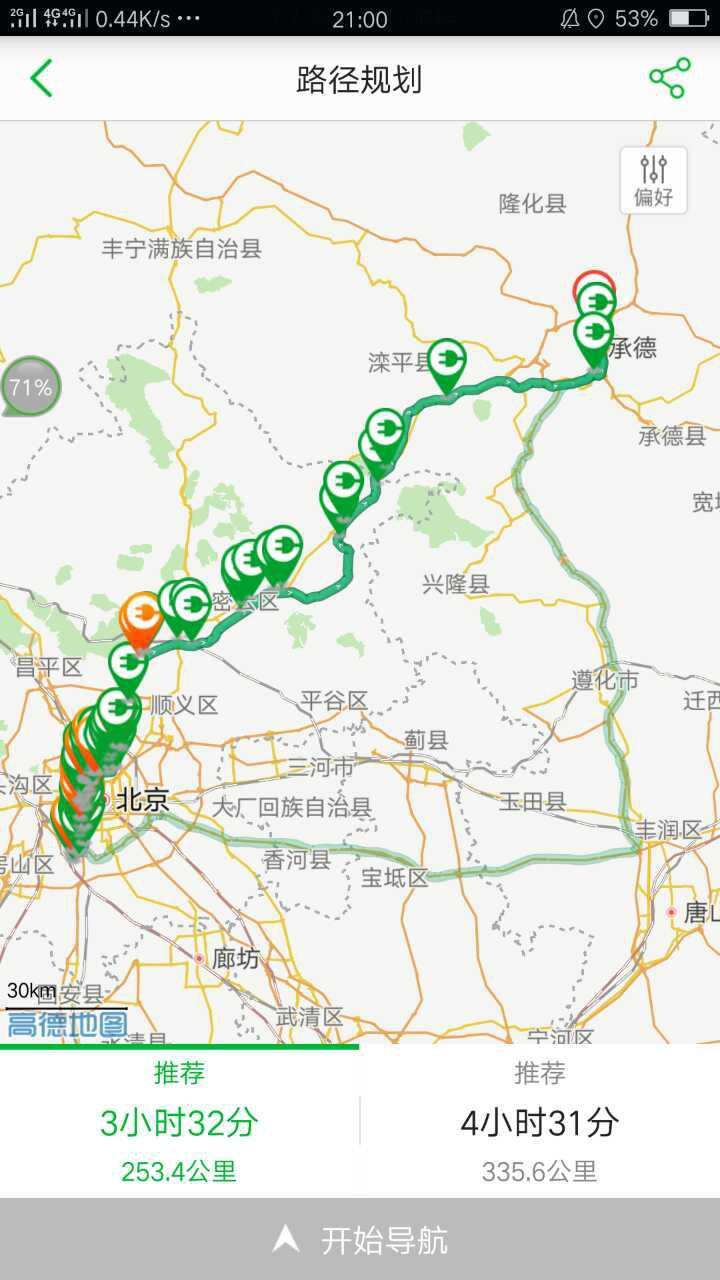Viewport: 720px width, 1280px height.
Task: Open the charging station marker near 滦平县
Action: pos(446,360)
